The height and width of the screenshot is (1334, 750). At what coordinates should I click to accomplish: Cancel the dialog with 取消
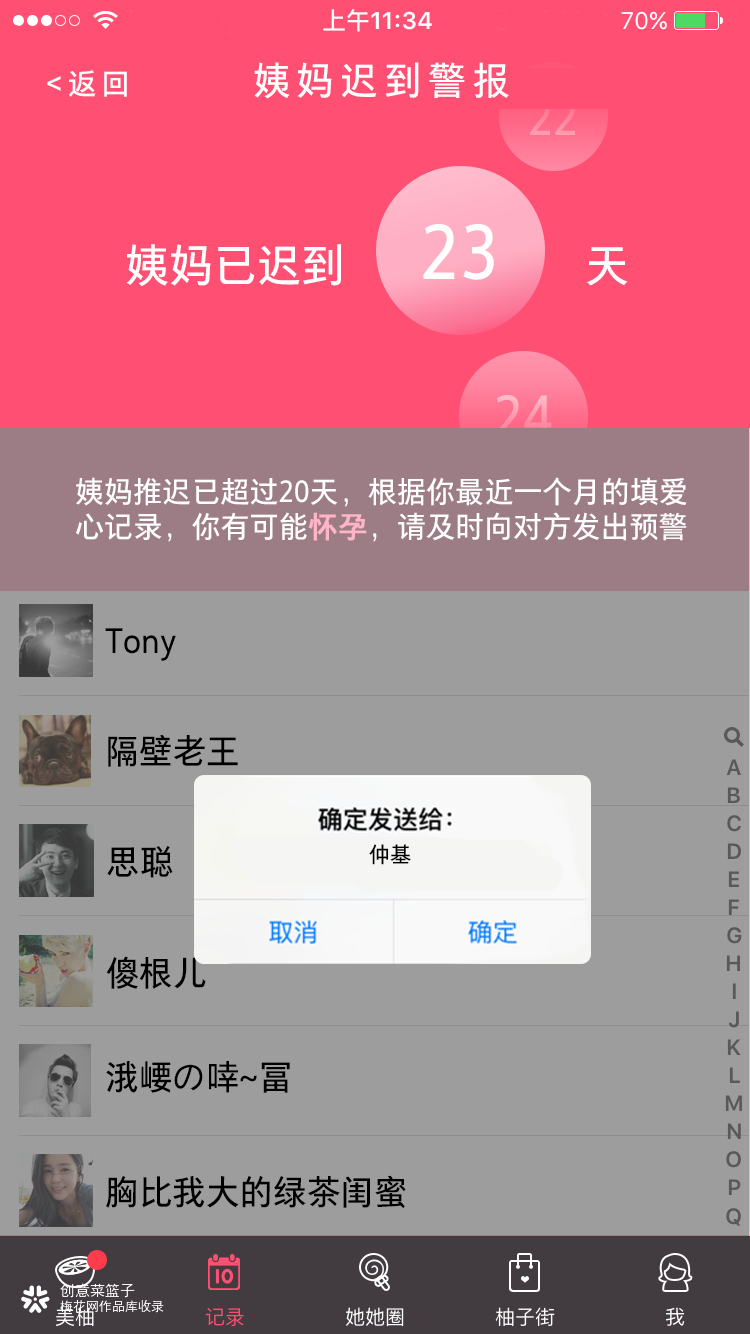[293, 932]
